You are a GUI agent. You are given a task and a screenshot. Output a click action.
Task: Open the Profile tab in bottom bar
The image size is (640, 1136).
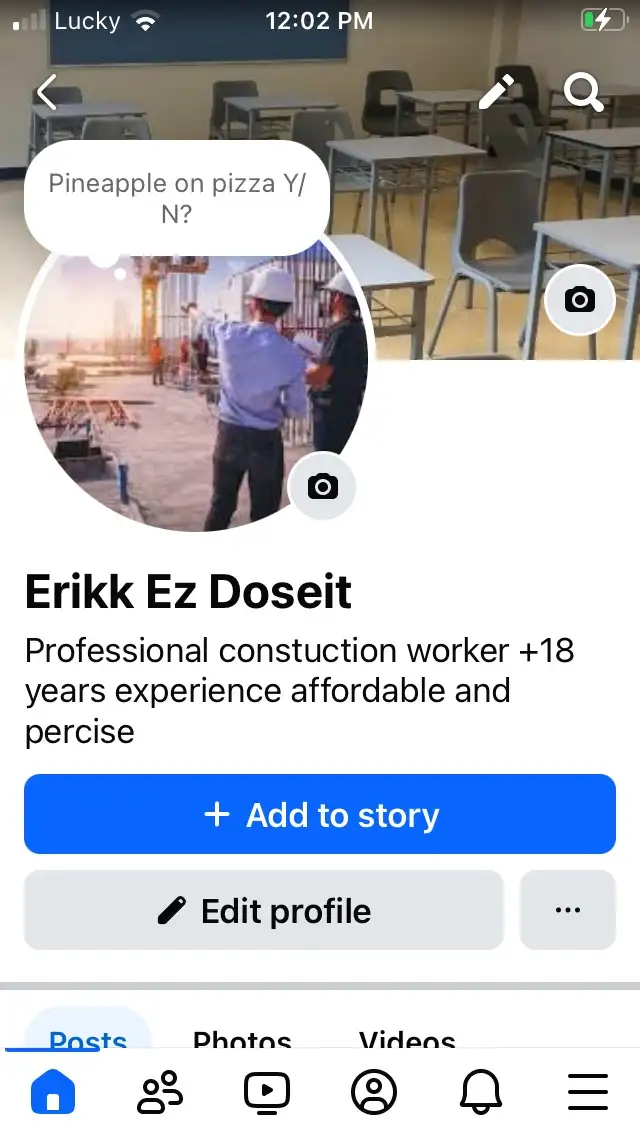click(x=374, y=1092)
